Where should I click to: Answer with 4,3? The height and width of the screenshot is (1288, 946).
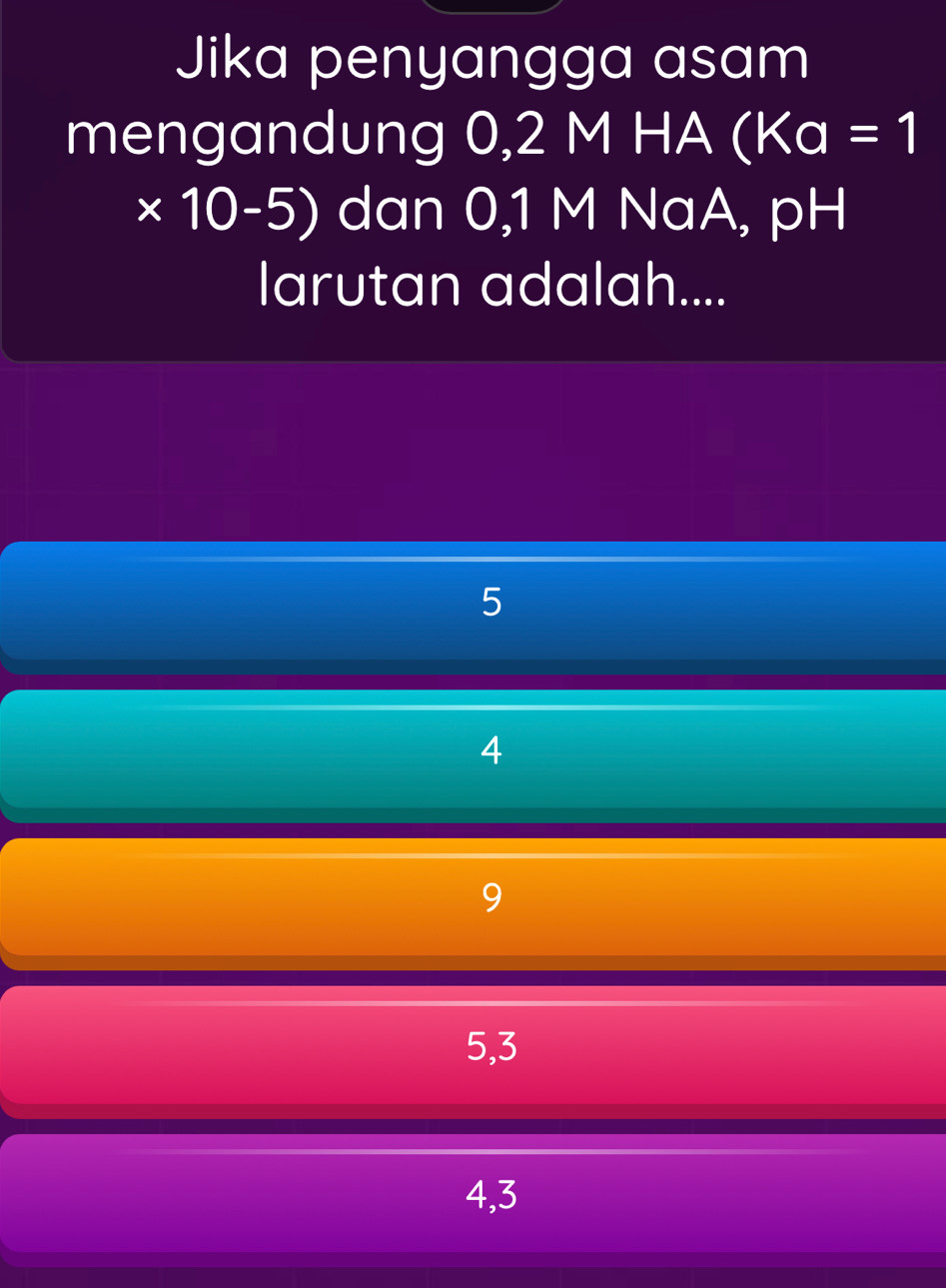tap(489, 1194)
